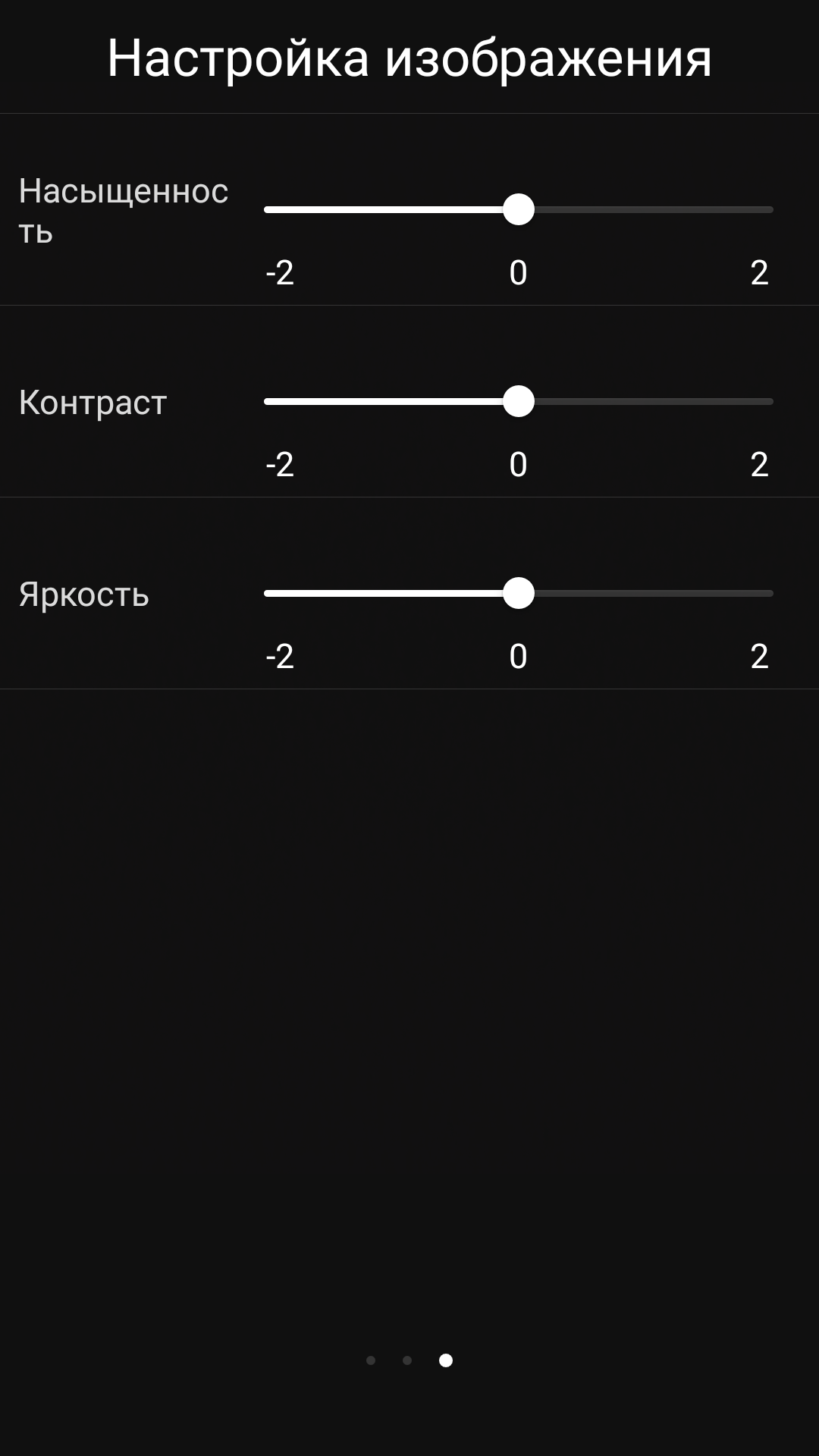The image size is (819, 1456).
Task: Tap the Насыщенность slider handle
Action: coord(519,209)
